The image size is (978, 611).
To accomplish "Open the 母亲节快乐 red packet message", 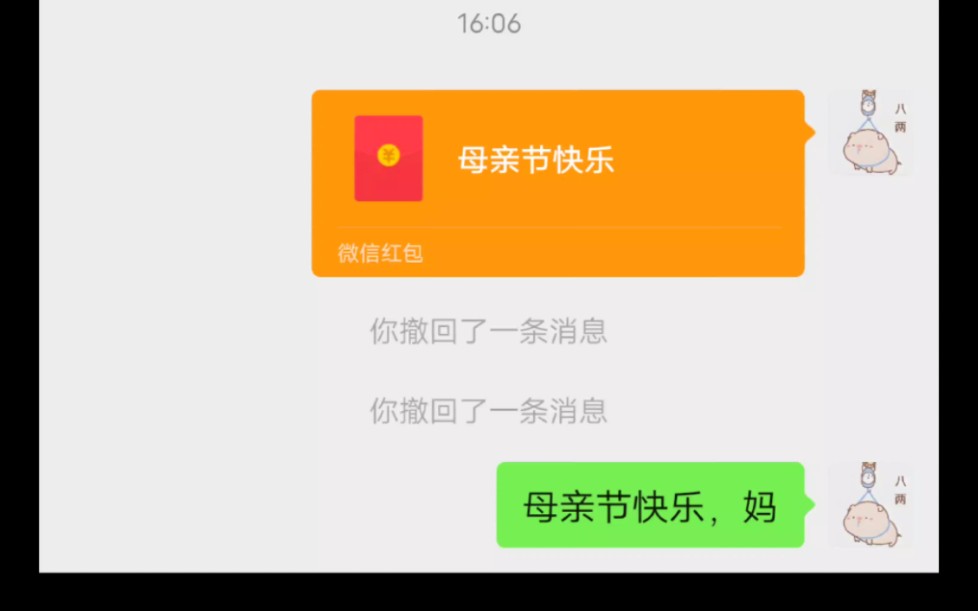I will 557,170.
